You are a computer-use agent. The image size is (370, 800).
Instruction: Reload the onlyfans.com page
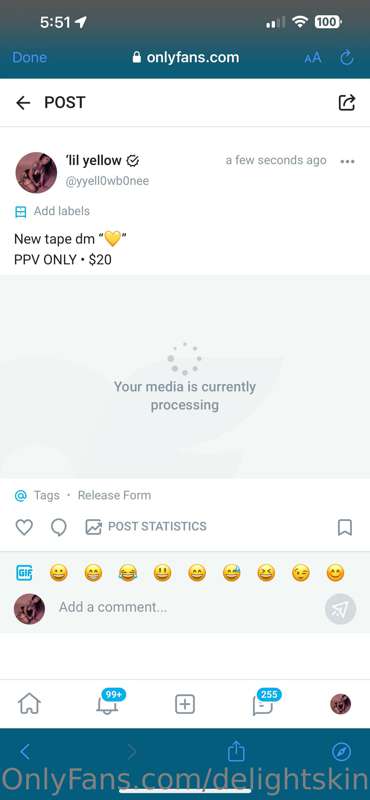pyautogui.click(x=347, y=58)
